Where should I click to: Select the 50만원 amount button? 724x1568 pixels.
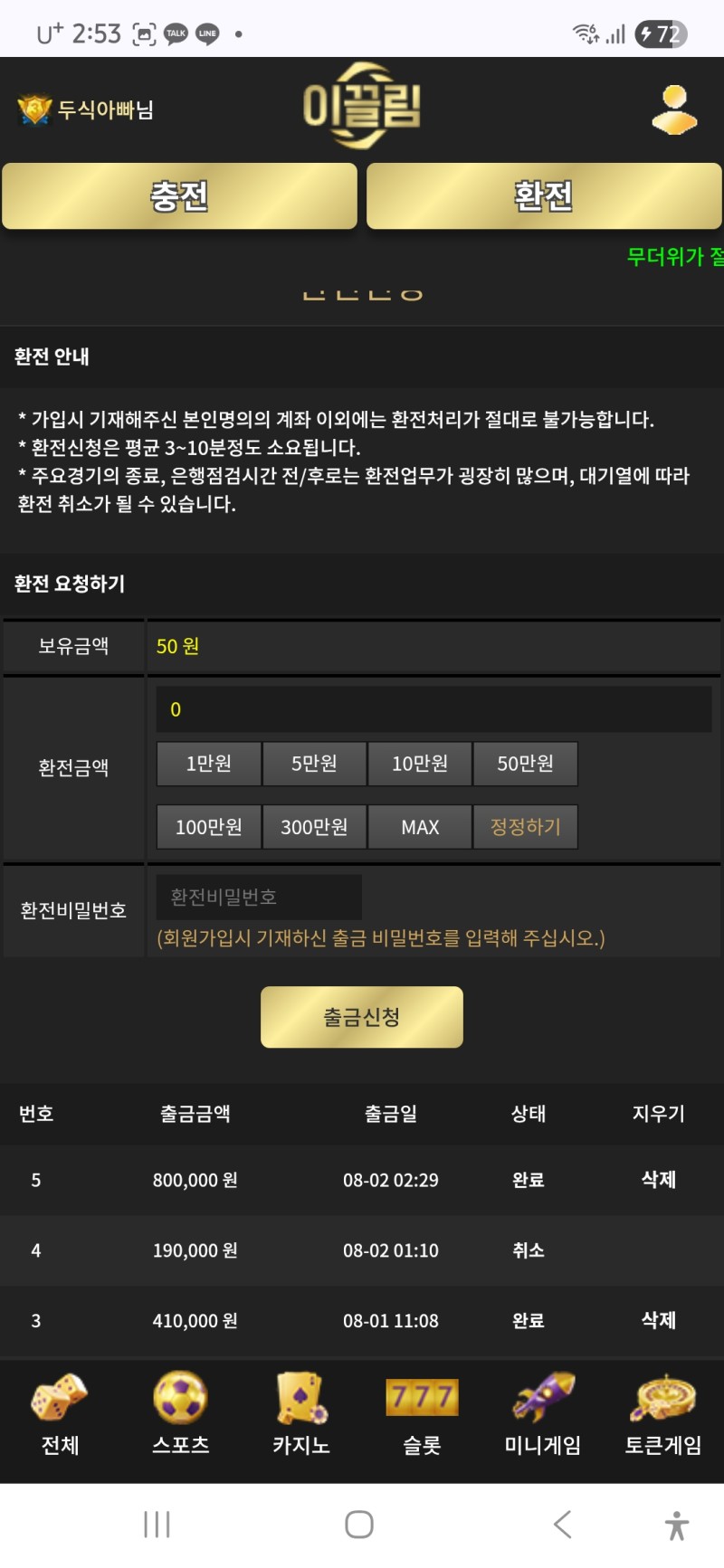525,764
